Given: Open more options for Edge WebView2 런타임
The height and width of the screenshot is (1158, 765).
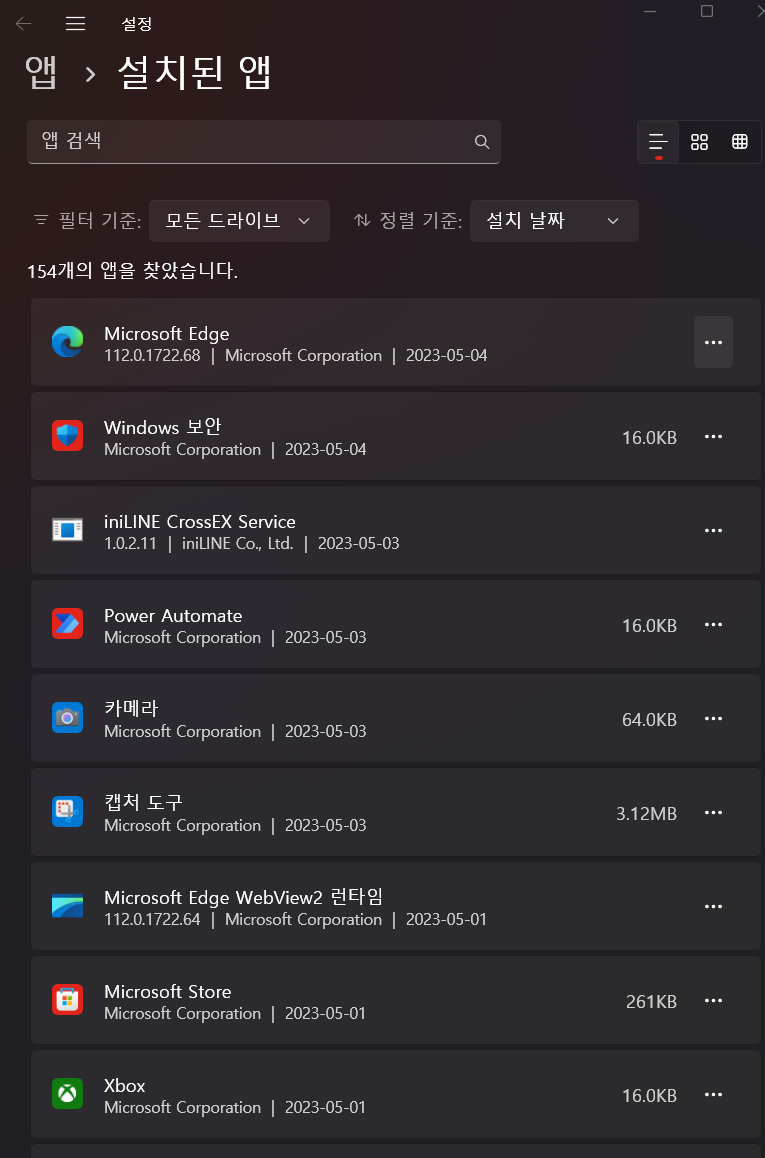Looking at the screenshot, I should [713, 907].
